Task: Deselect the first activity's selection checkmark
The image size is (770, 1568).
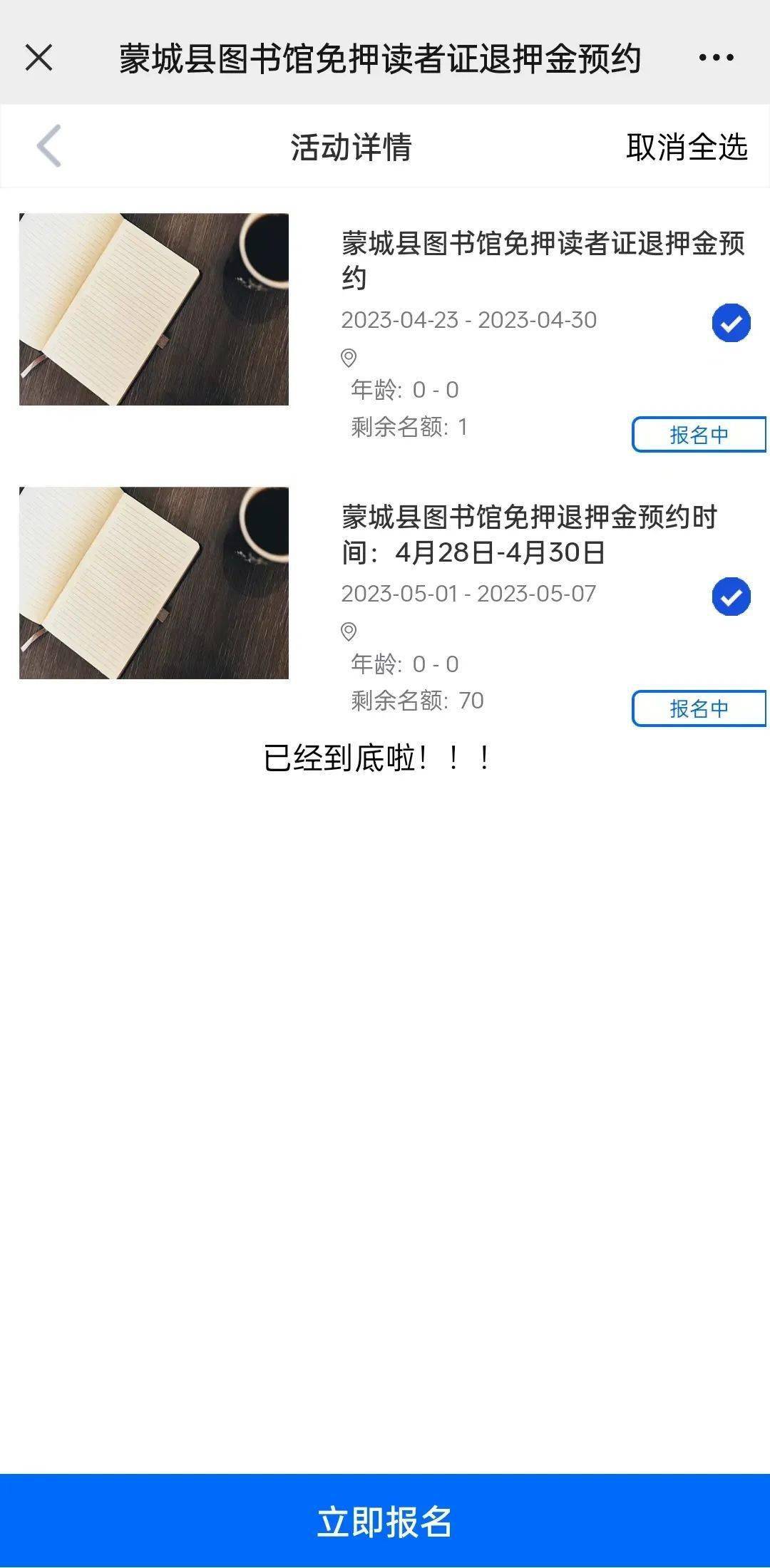Action: [731, 323]
